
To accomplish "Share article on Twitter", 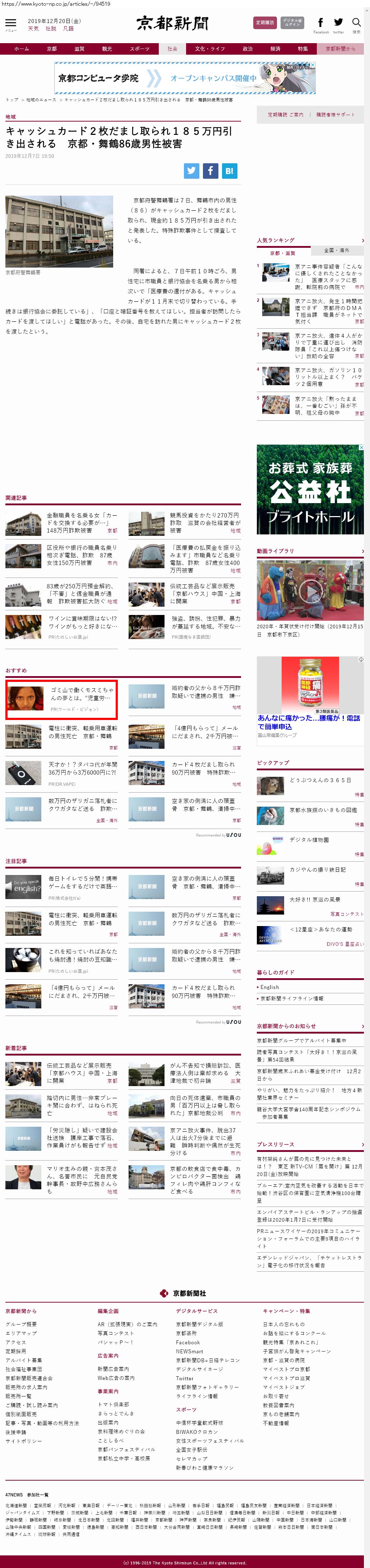I will point(191,171).
